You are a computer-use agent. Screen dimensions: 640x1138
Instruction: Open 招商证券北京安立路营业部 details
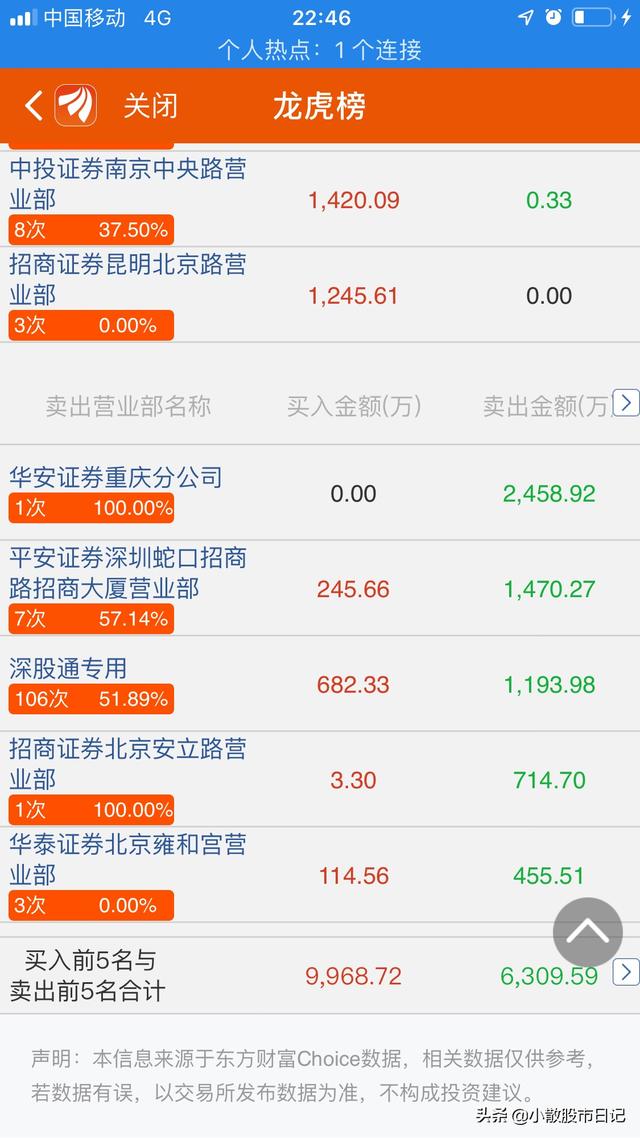pos(128,764)
